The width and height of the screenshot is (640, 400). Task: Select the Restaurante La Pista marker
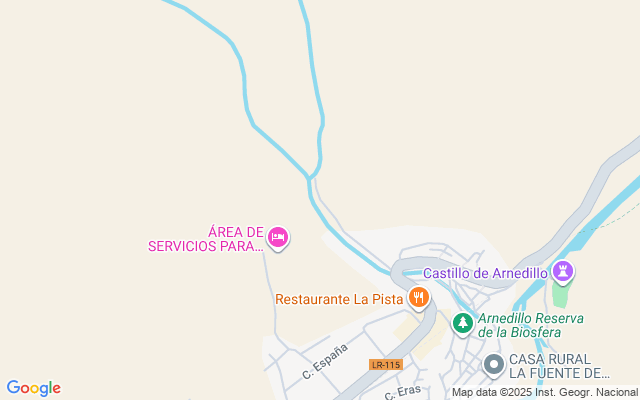(x=418, y=297)
